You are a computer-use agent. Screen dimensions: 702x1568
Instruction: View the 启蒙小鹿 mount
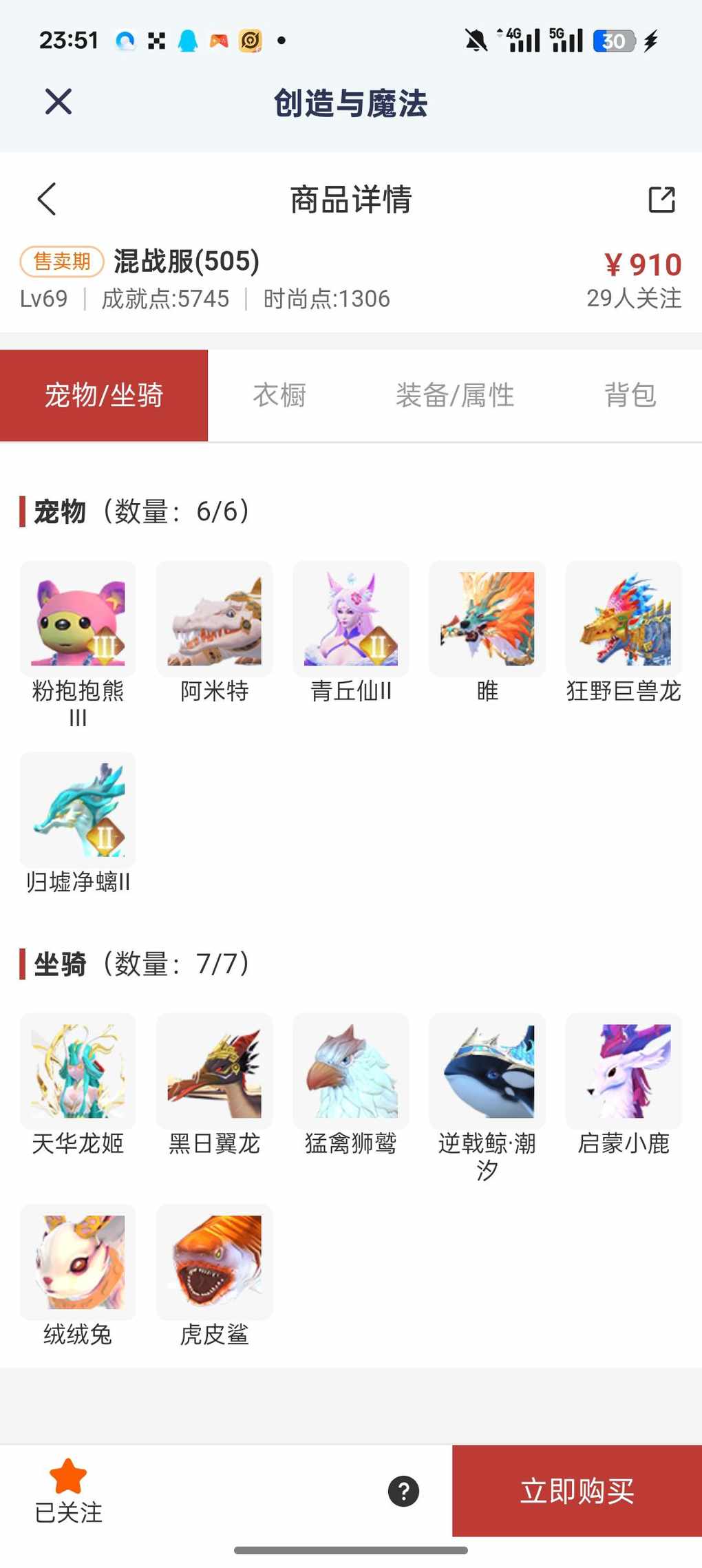(624, 1071)
